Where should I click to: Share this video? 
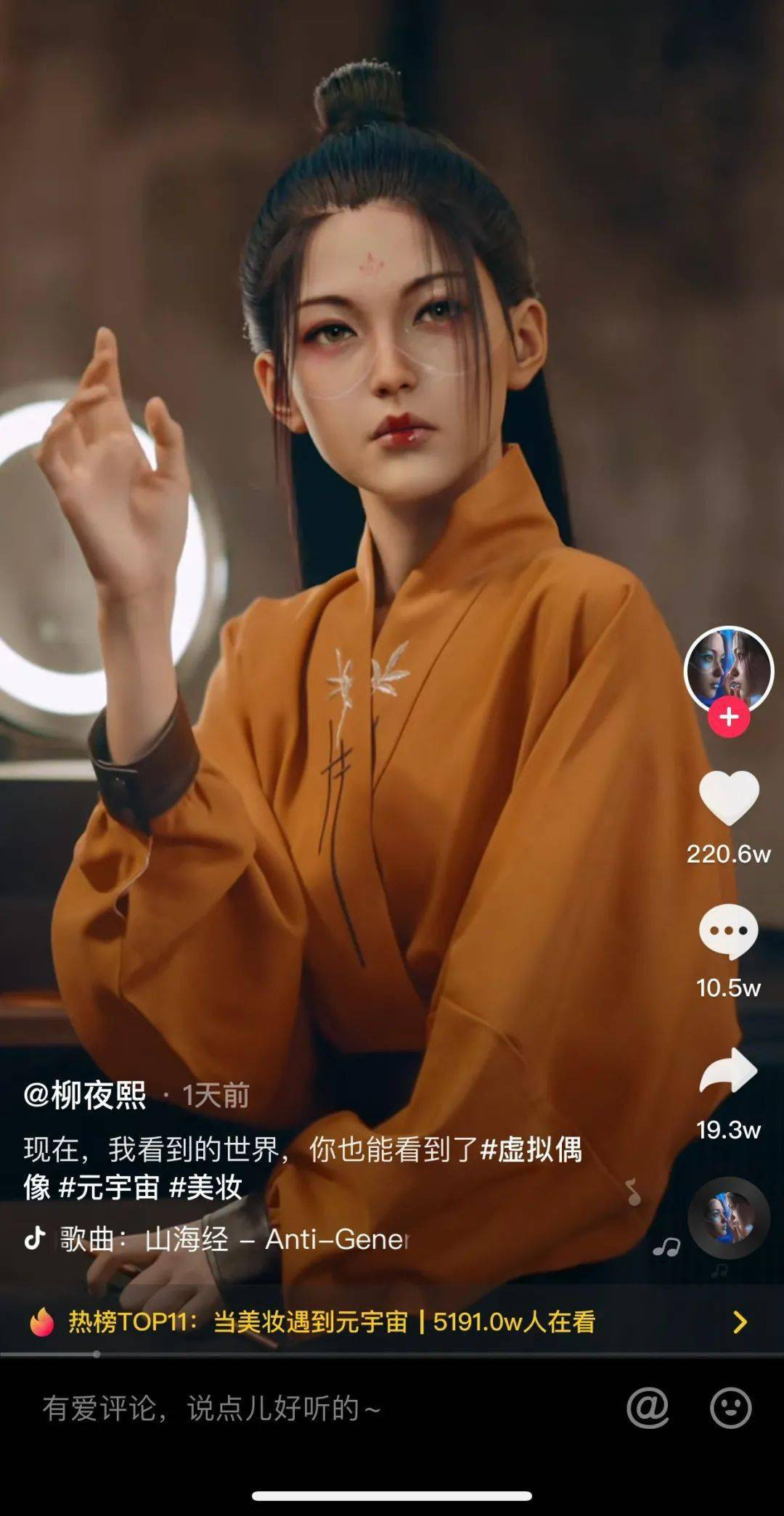point(728,1070)
